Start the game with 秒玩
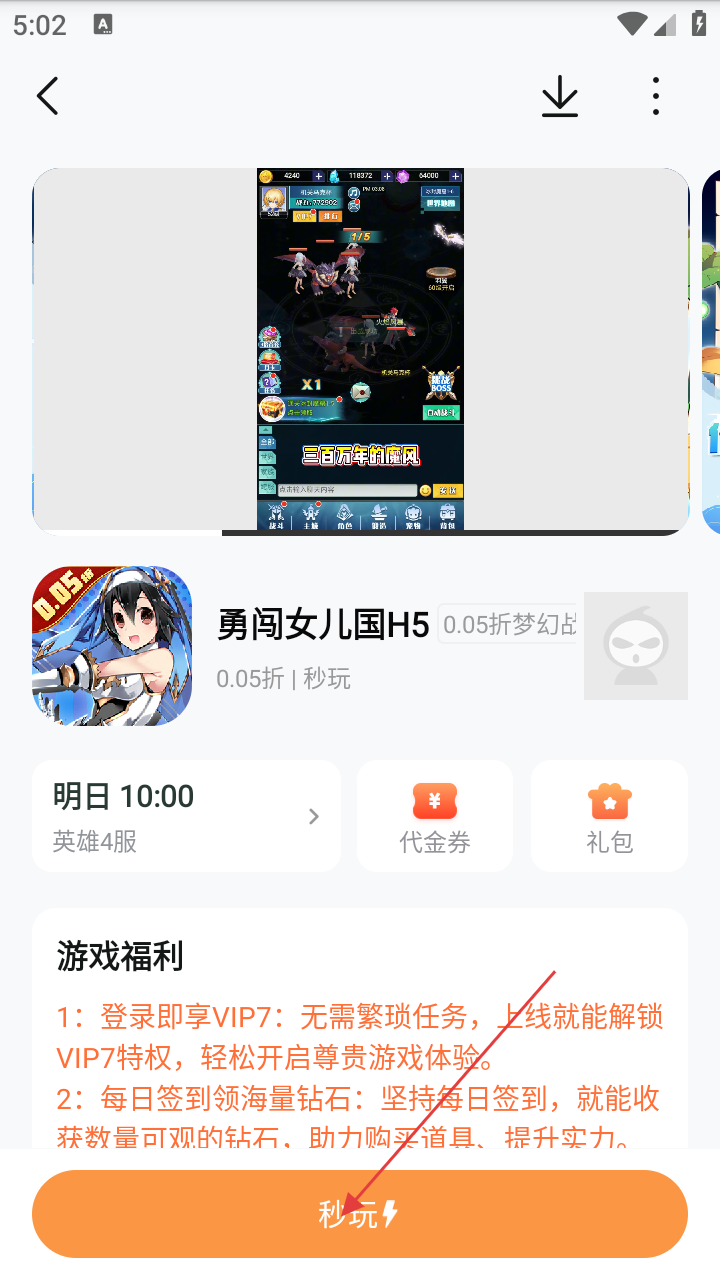Viewport: 720px width, 1280px height. click(360, 1214)
